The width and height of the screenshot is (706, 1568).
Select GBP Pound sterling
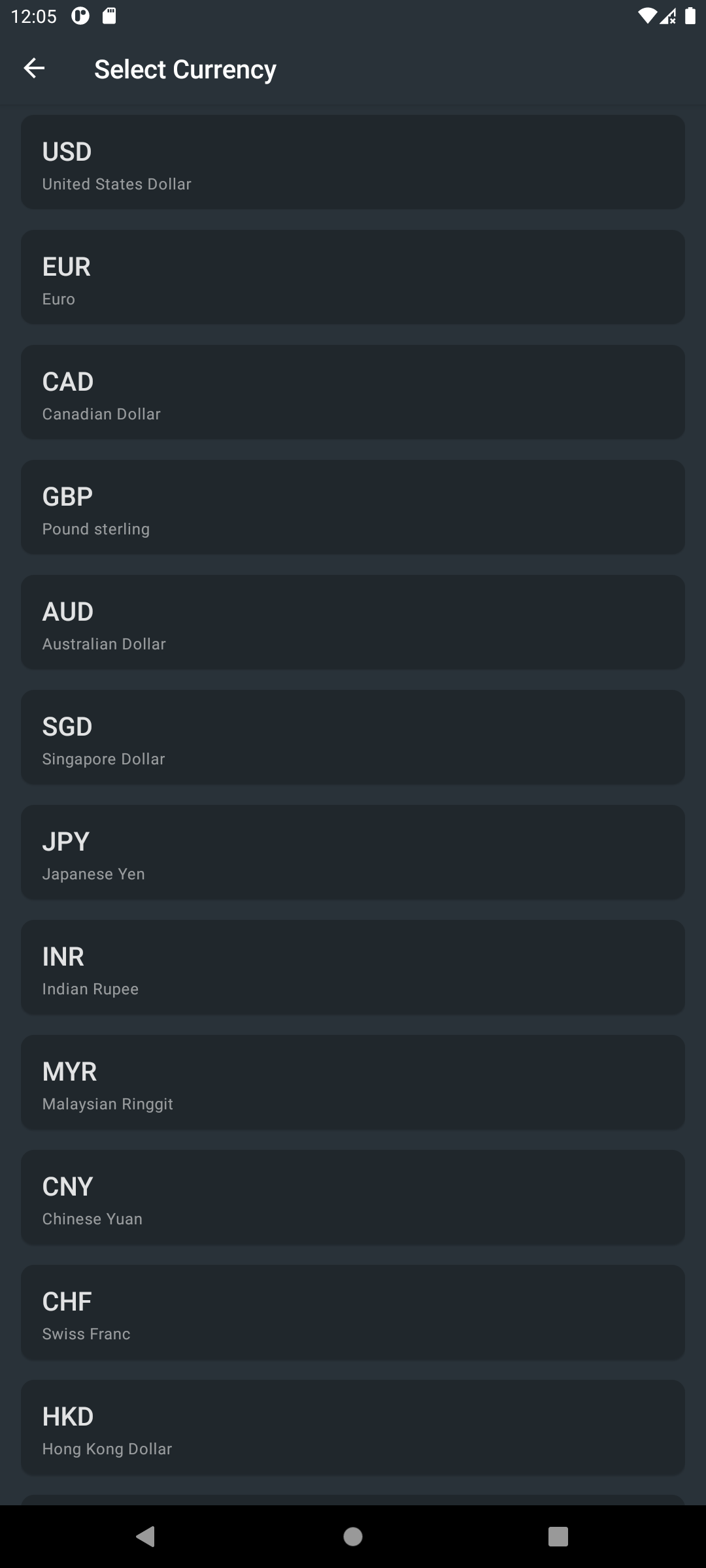click(x=353, y=508)
